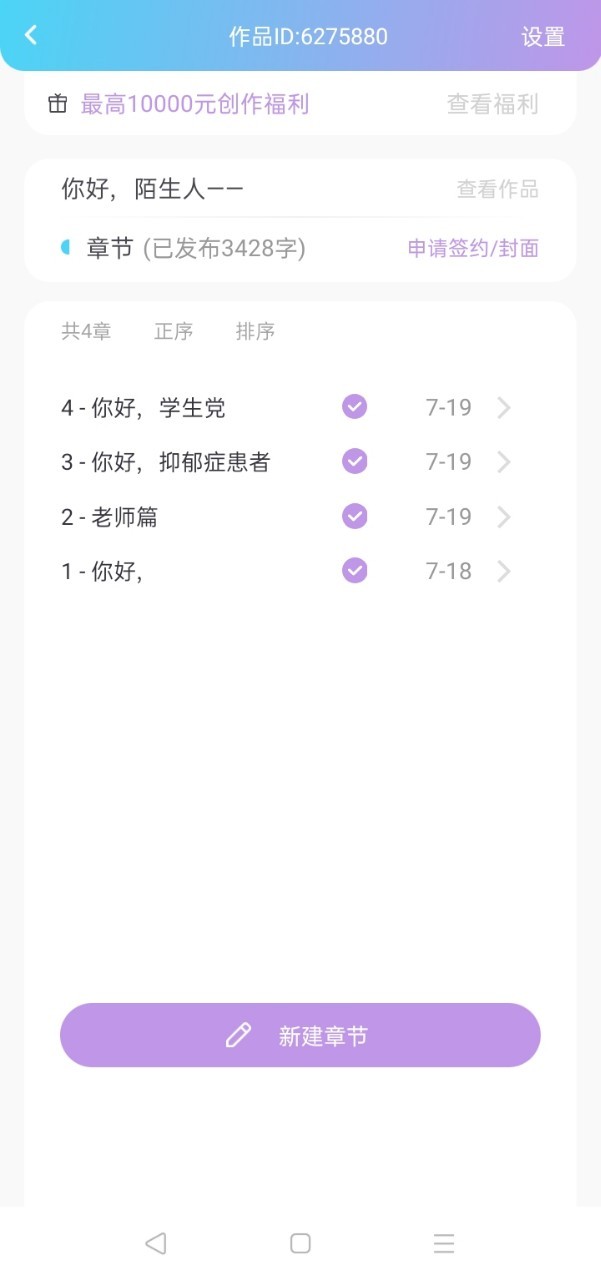Open 查看作品 to view the work
The image size is (601, 1280).
(497, 189)
